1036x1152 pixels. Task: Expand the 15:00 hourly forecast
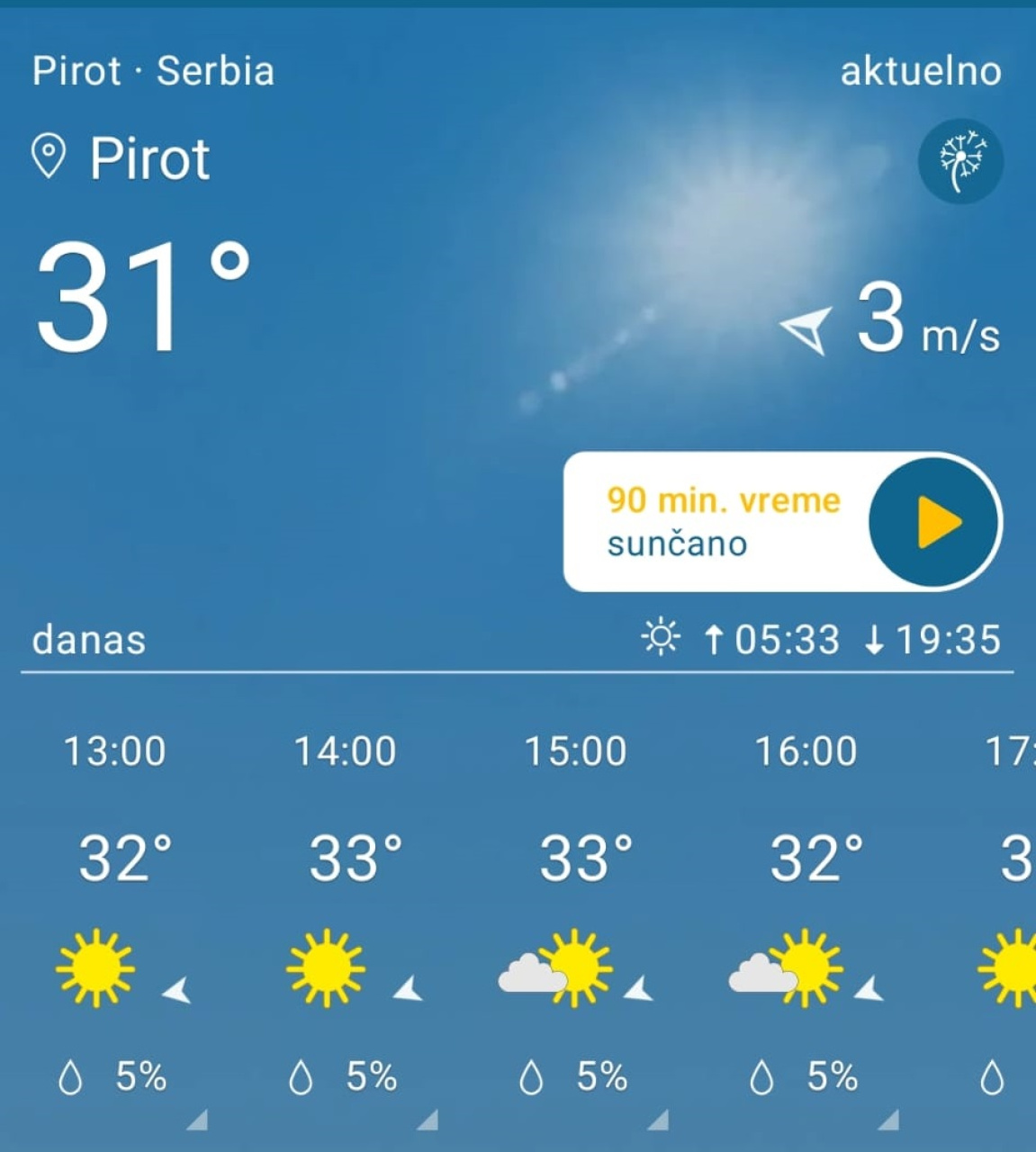point(658,1120)
